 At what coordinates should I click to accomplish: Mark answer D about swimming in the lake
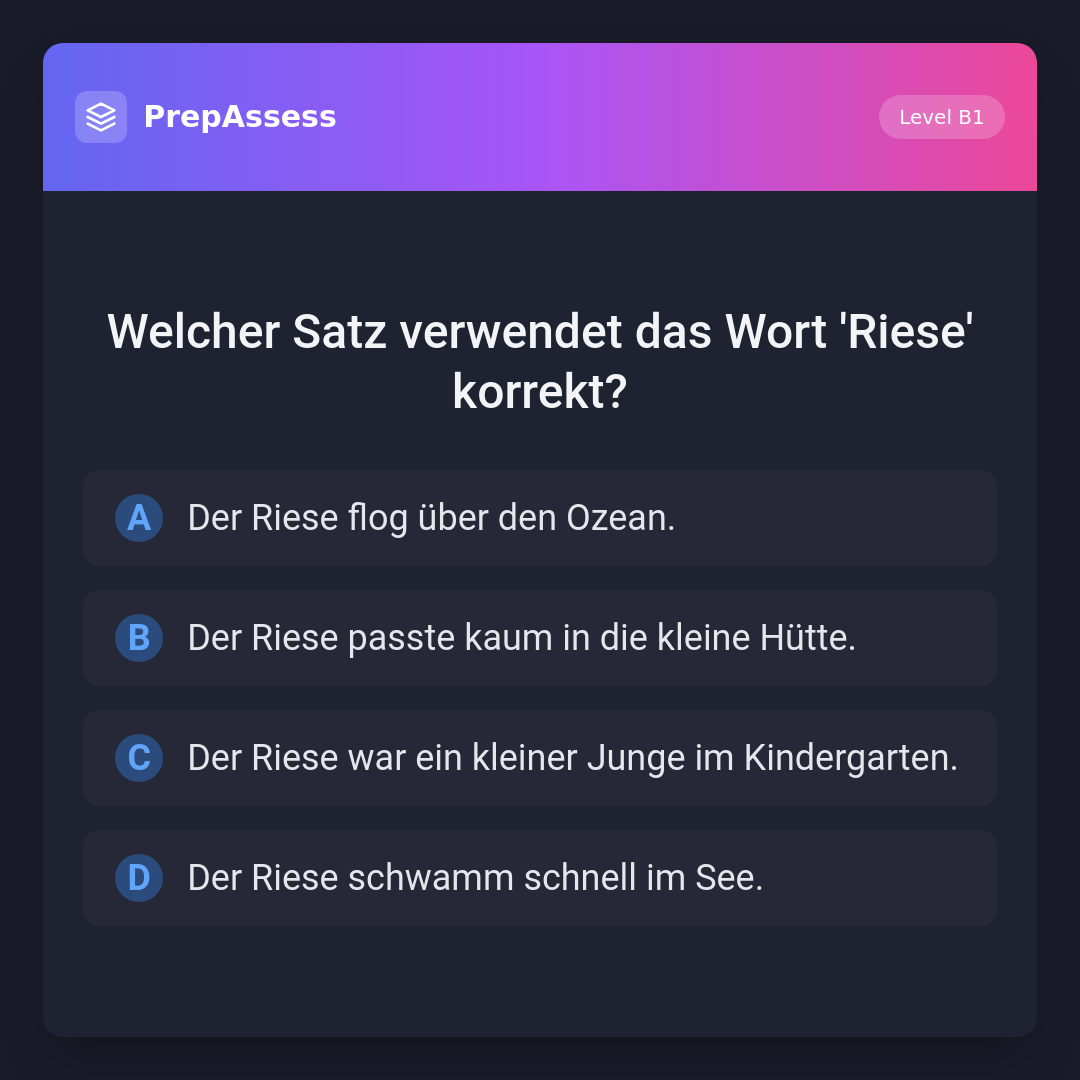[x=539, y=878]
